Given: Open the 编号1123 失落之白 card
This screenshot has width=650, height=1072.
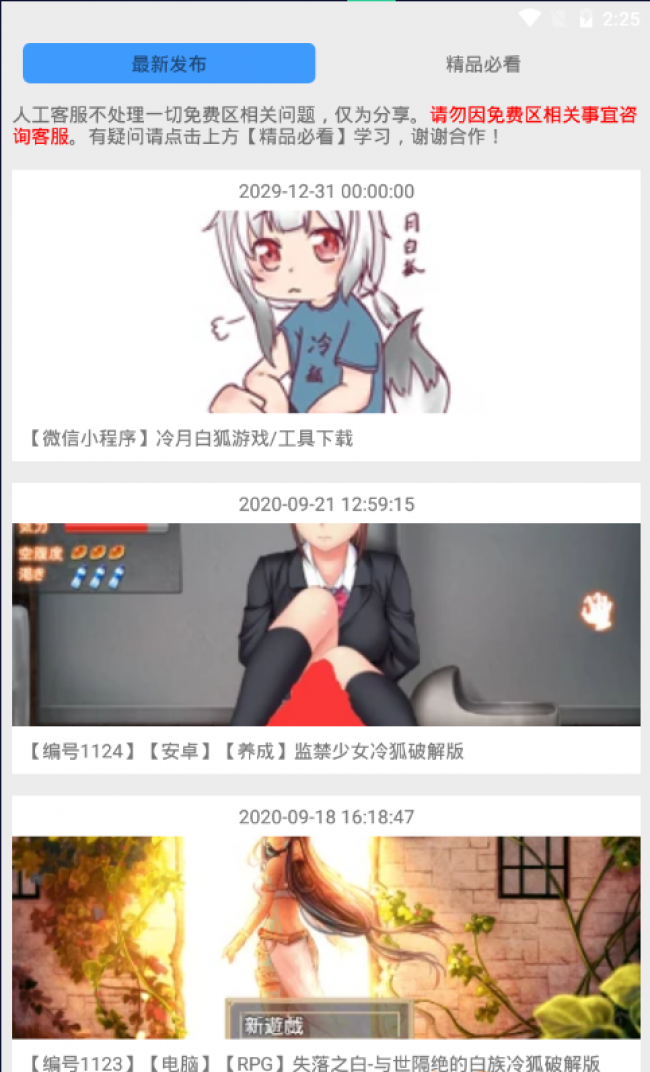Looking at the screenshot, I should click(326, 934).
